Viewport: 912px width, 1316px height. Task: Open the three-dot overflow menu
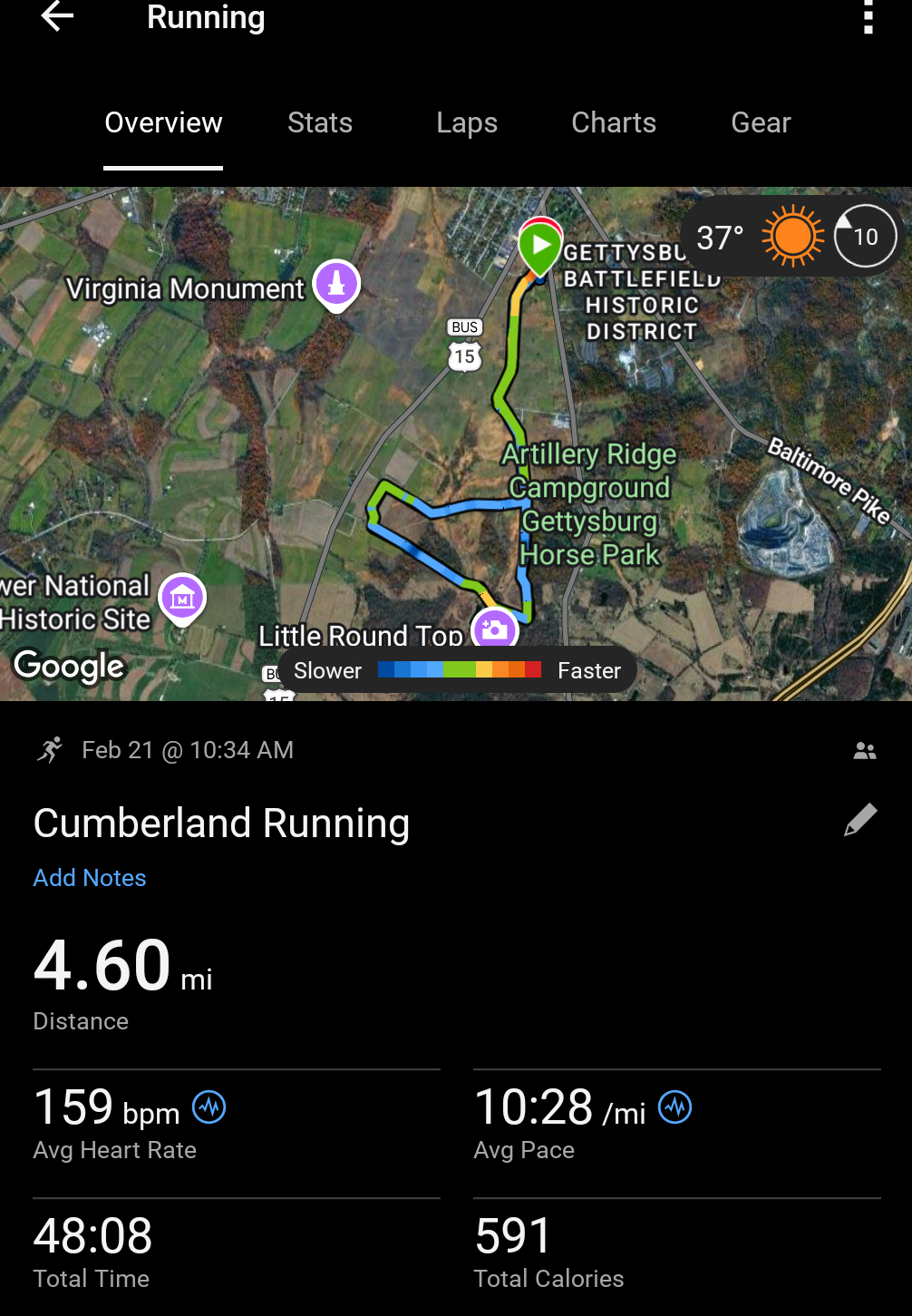tap(868, 17)
